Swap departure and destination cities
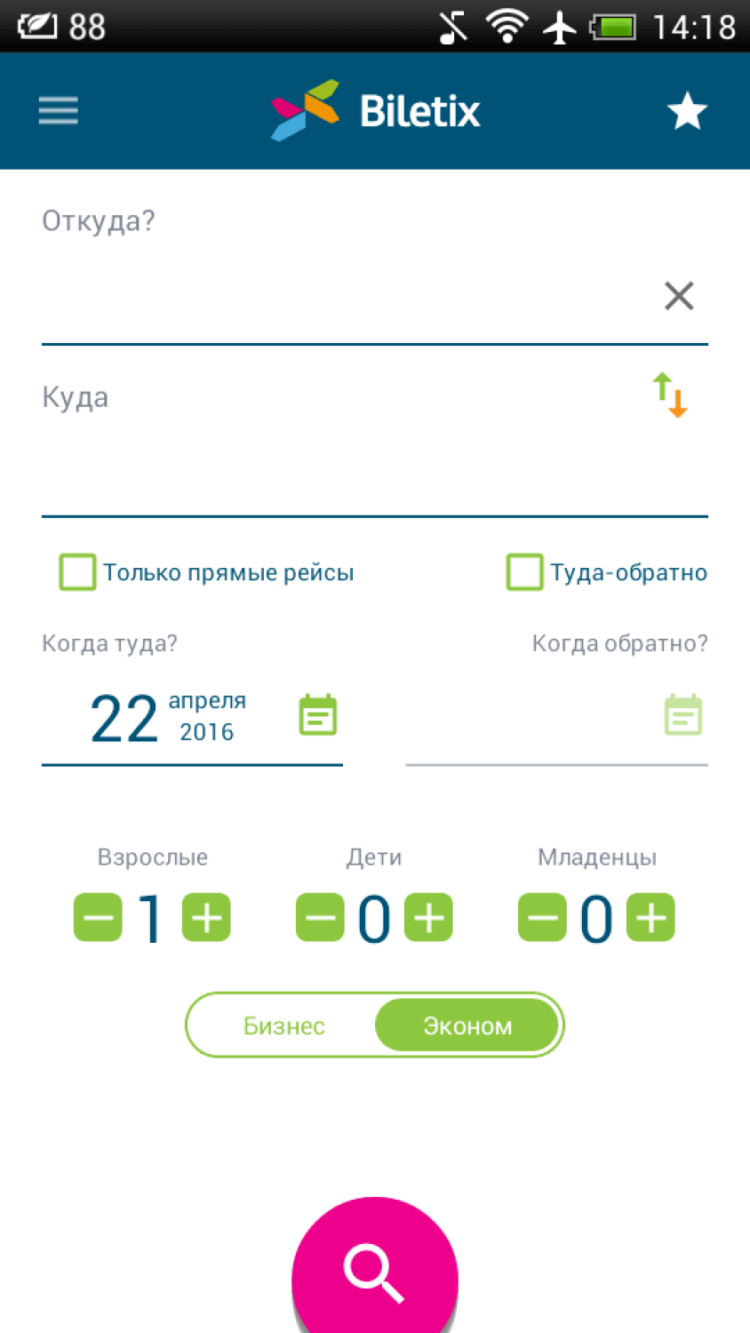Screen dimensions: 750x1333 670,396
